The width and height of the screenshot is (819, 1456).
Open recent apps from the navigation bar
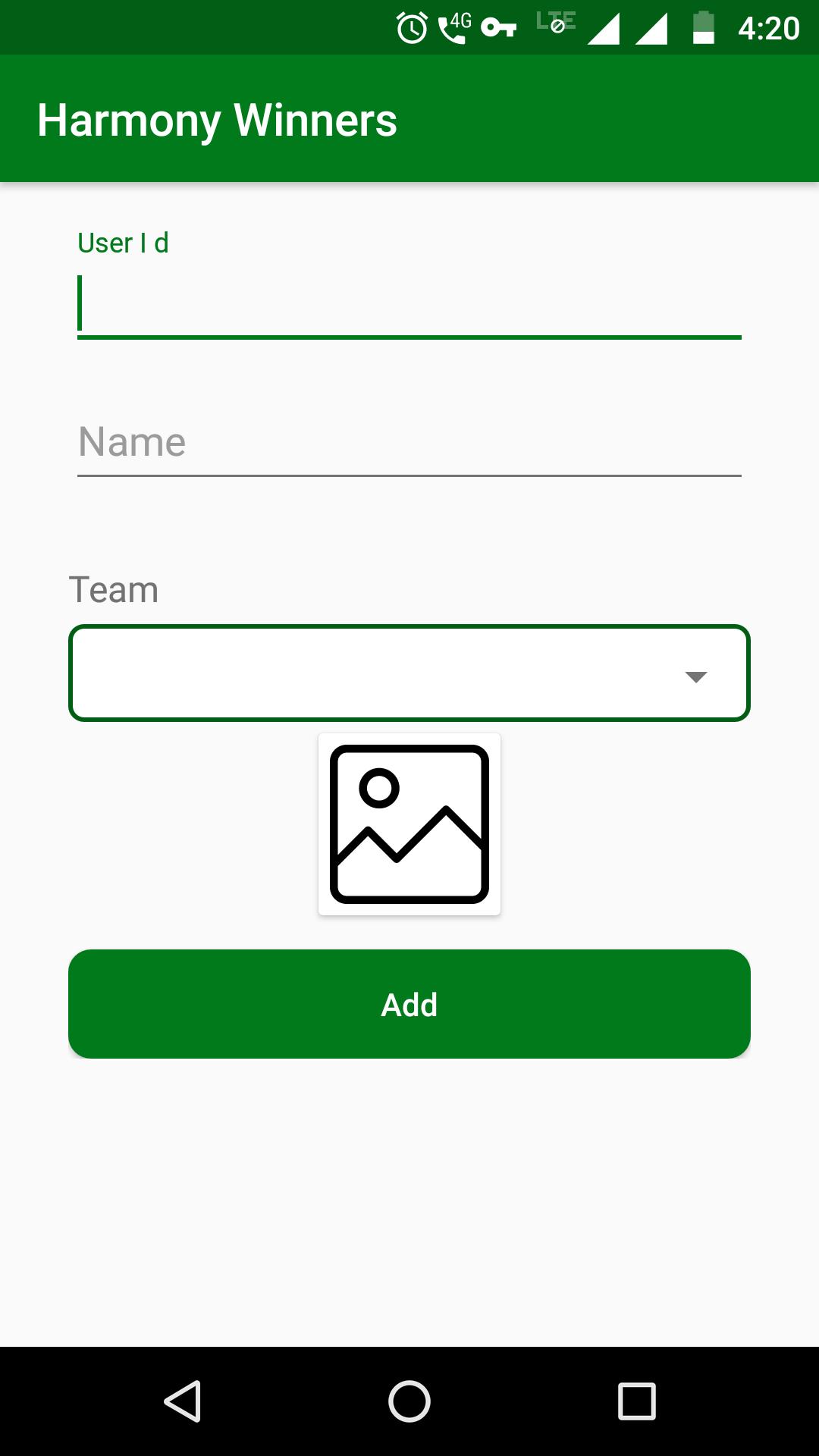pos(636,1401)
